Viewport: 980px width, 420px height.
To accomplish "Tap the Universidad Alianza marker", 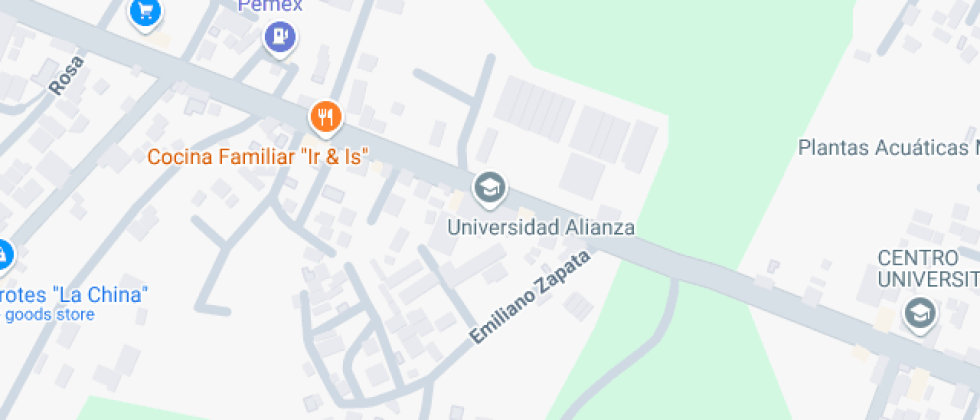I will 489,188.
